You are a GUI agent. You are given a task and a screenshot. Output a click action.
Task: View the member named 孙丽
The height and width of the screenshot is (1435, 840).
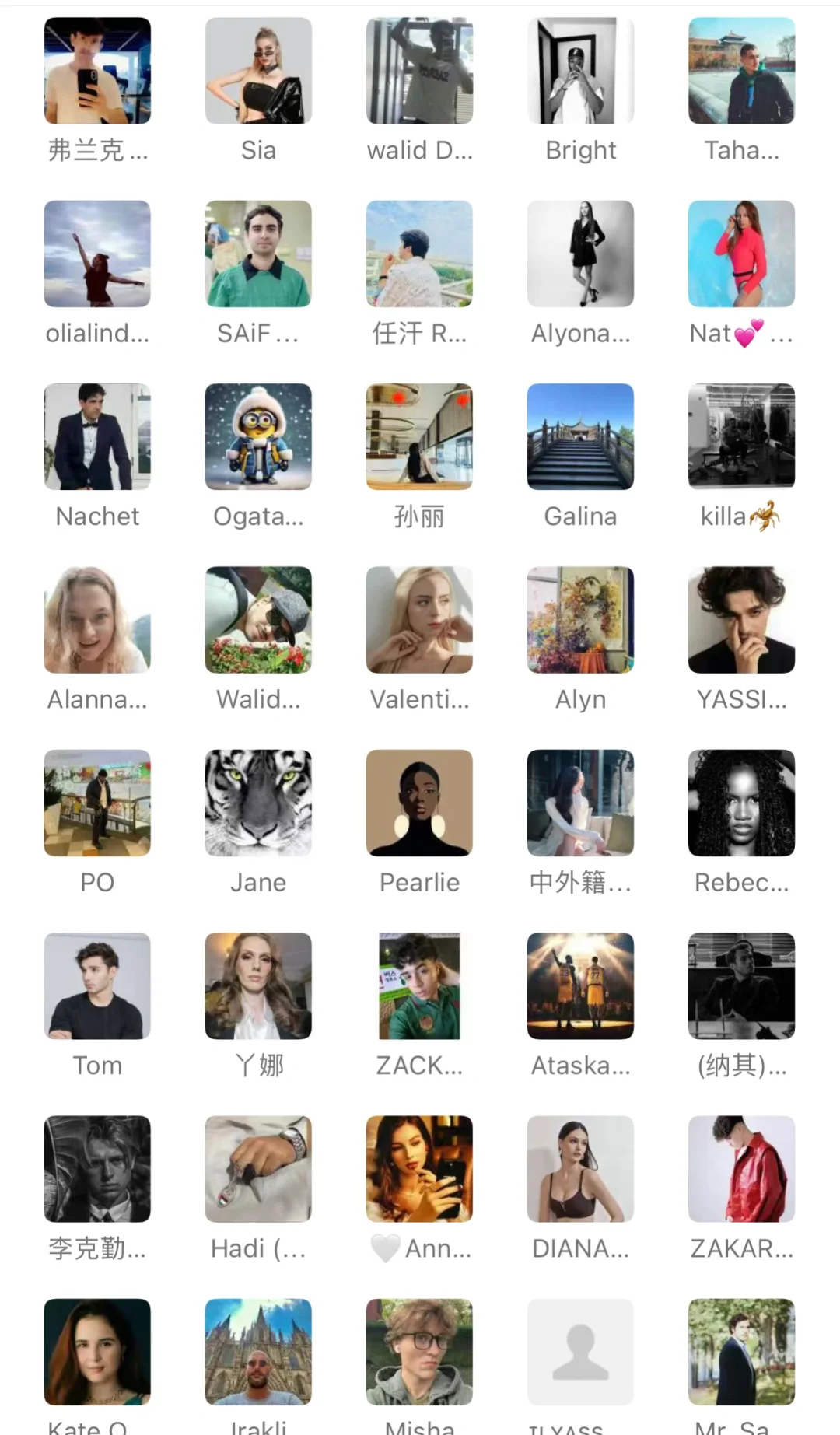[419, 436]
